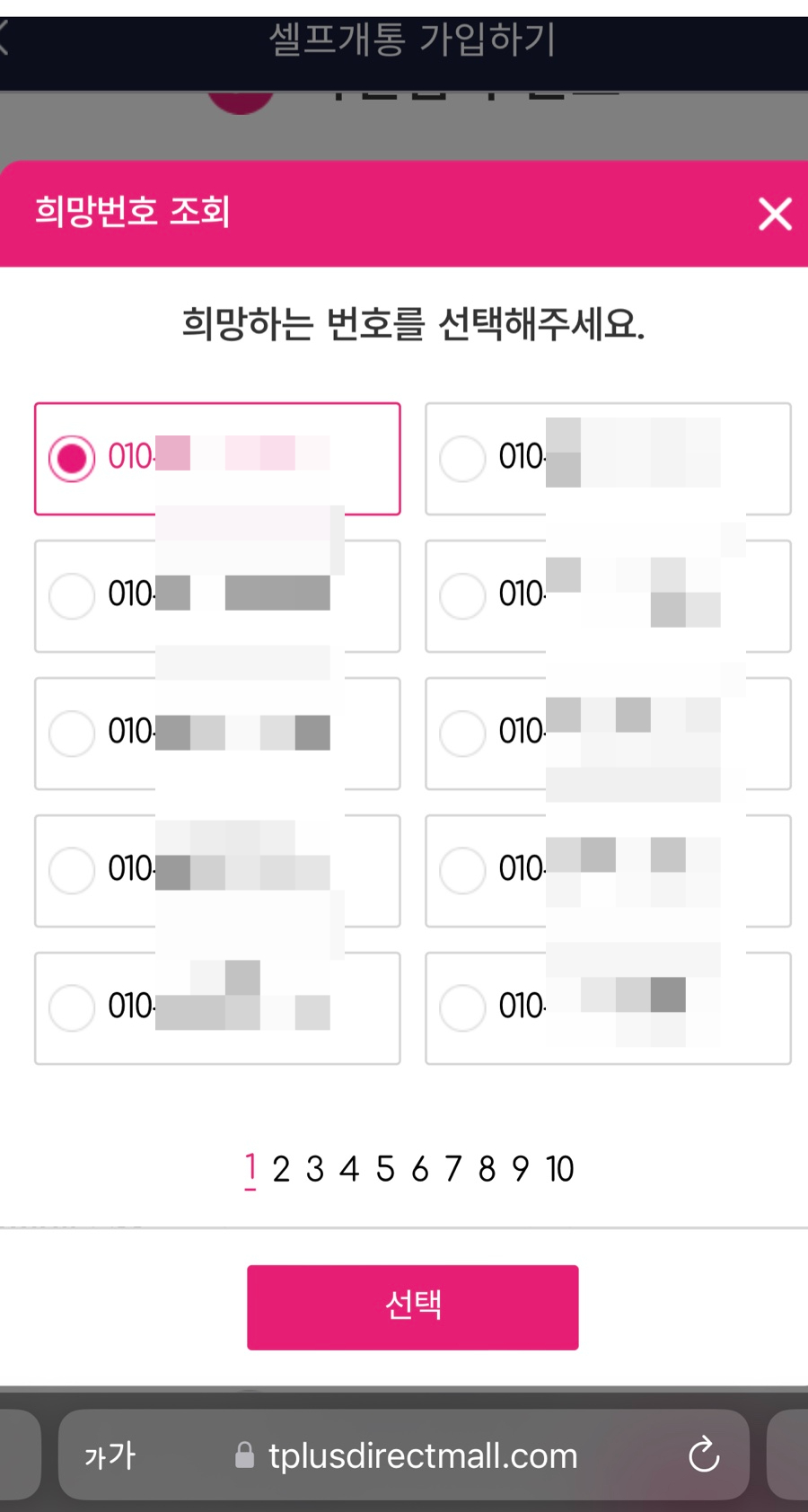Image resolution: width=808 pixels, height=1512 pixels.
Task: Open page 8 of the list
Action: coord(487,1169)
